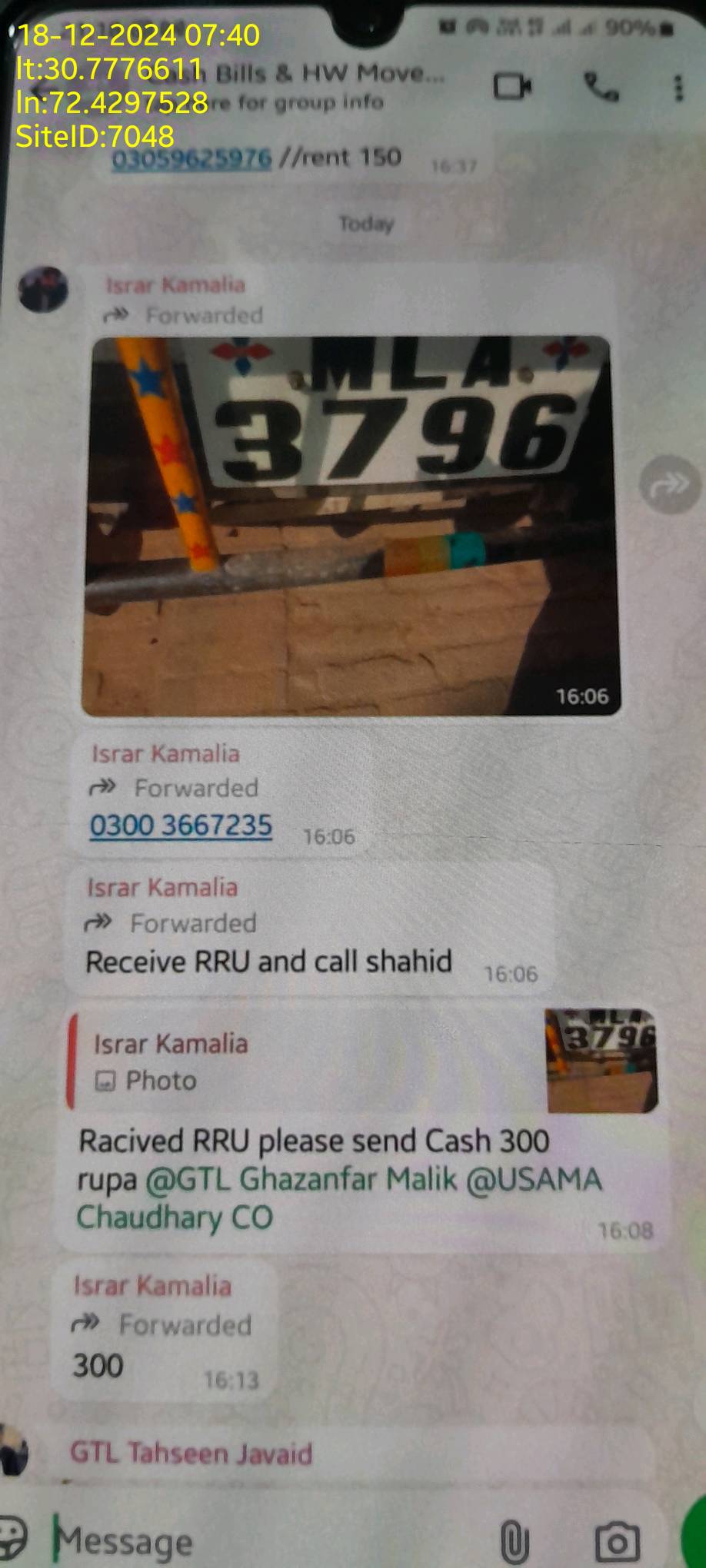This screenshot has height=1568, width=706.
Task: Start a group video call
Action: pos(512,87)
